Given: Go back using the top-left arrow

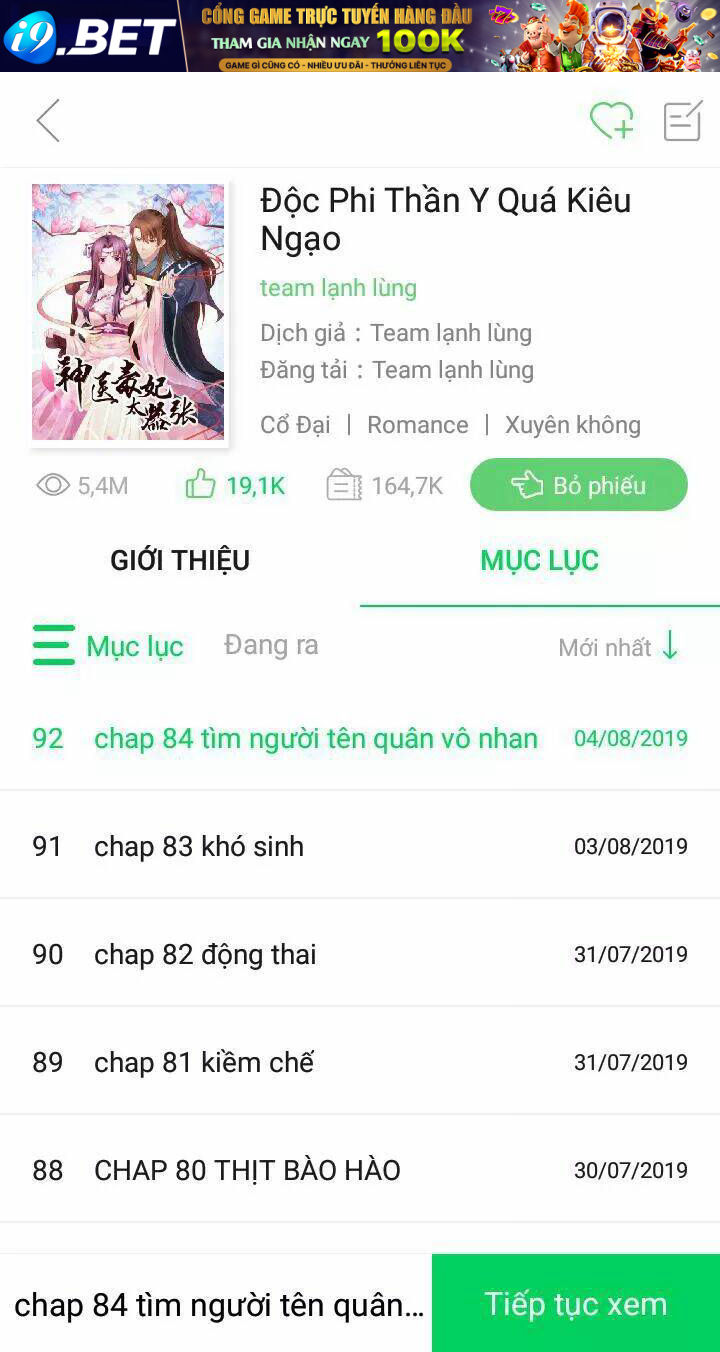Looking at the screenshot, I should coord(48,121).
